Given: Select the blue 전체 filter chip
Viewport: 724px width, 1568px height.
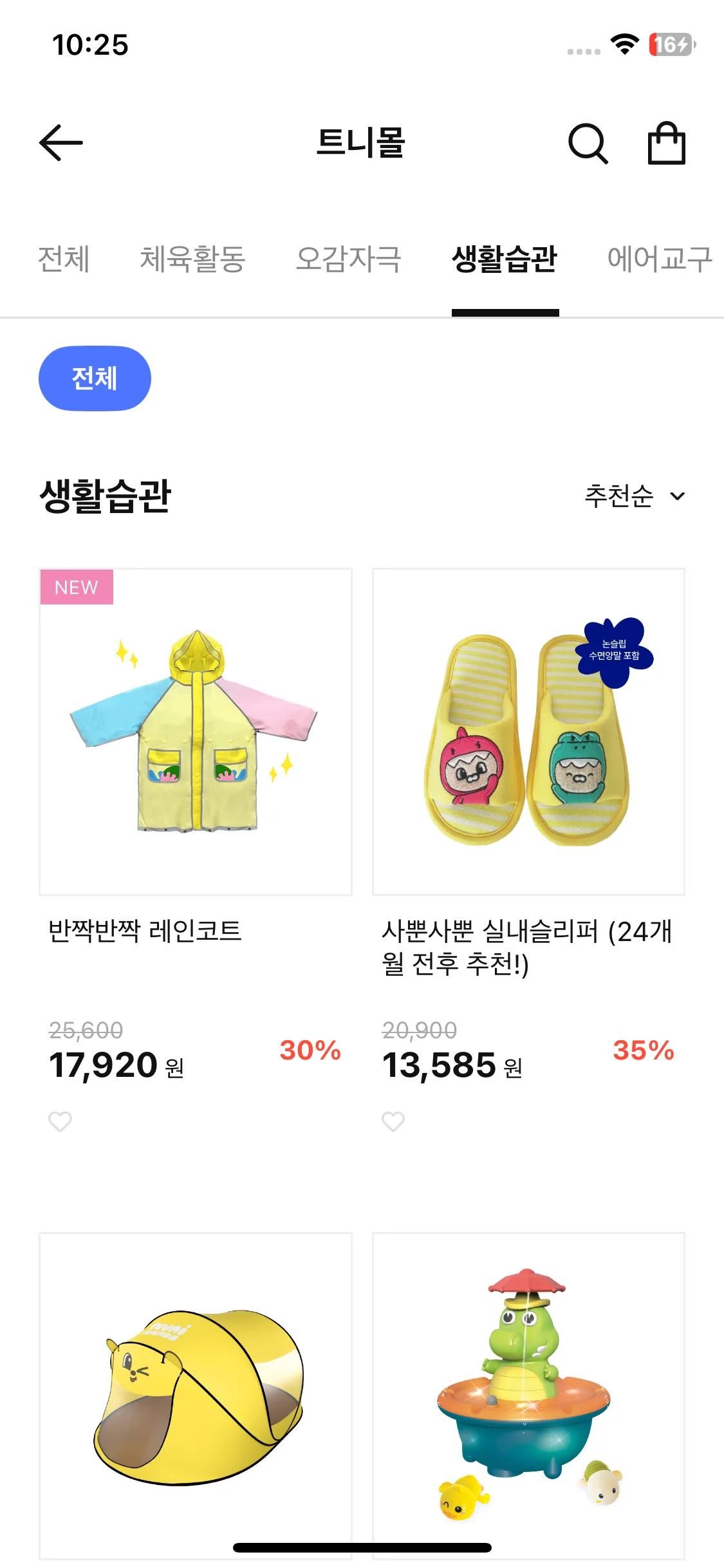Looking at the screenshot, I should (x=95, y=378).
